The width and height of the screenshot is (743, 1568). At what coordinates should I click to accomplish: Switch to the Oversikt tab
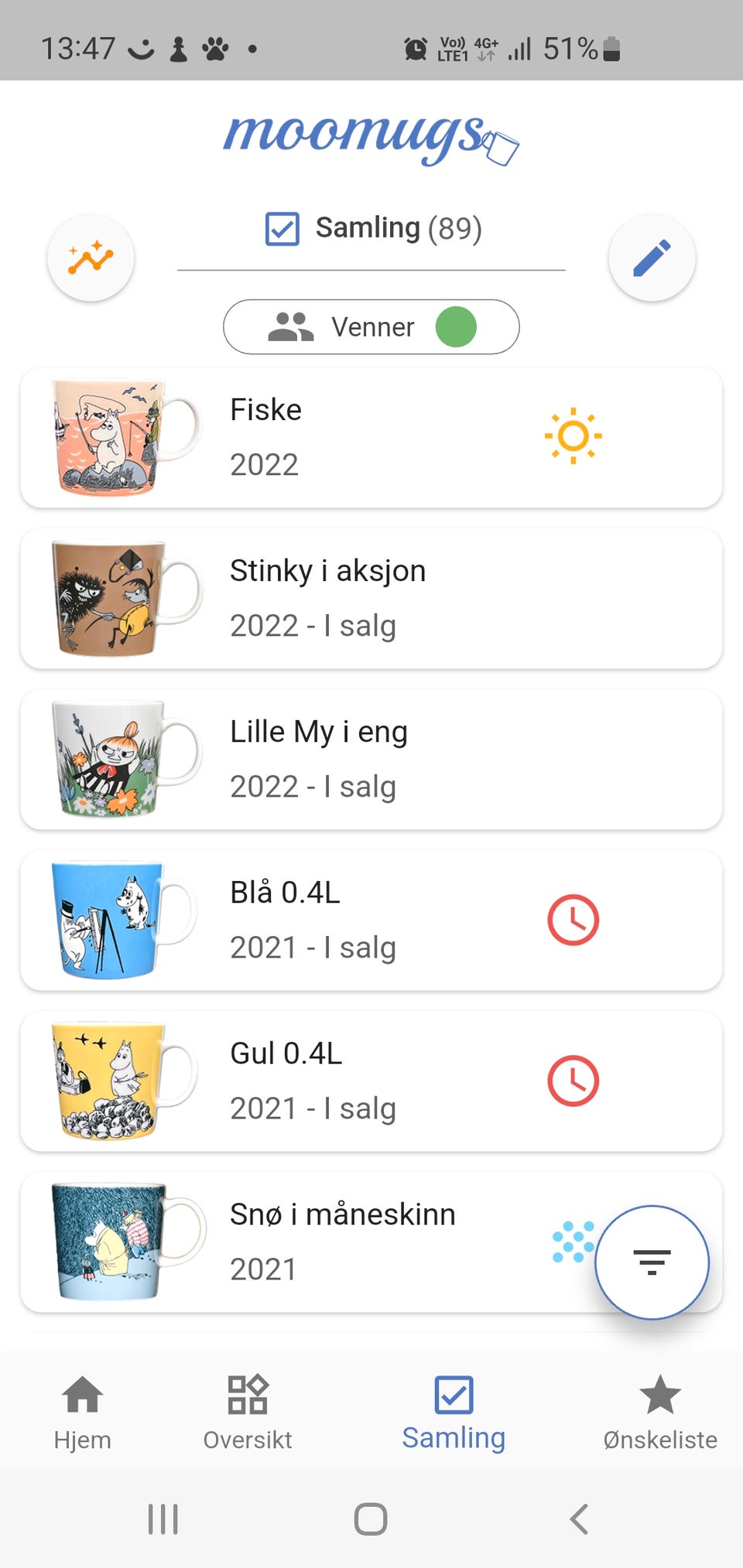248,1413
